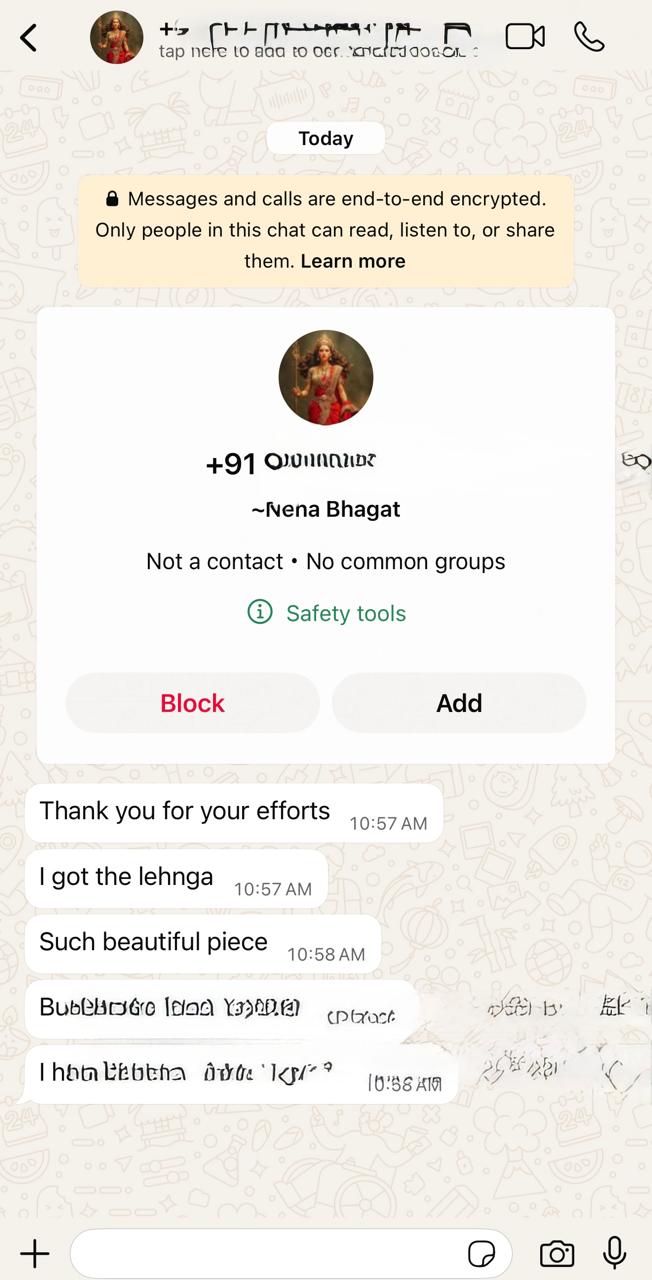Image resolution: width=652 pixels, height=1280 pixels.
Task: Record a voice message
Action: [x=615, y=1252]
